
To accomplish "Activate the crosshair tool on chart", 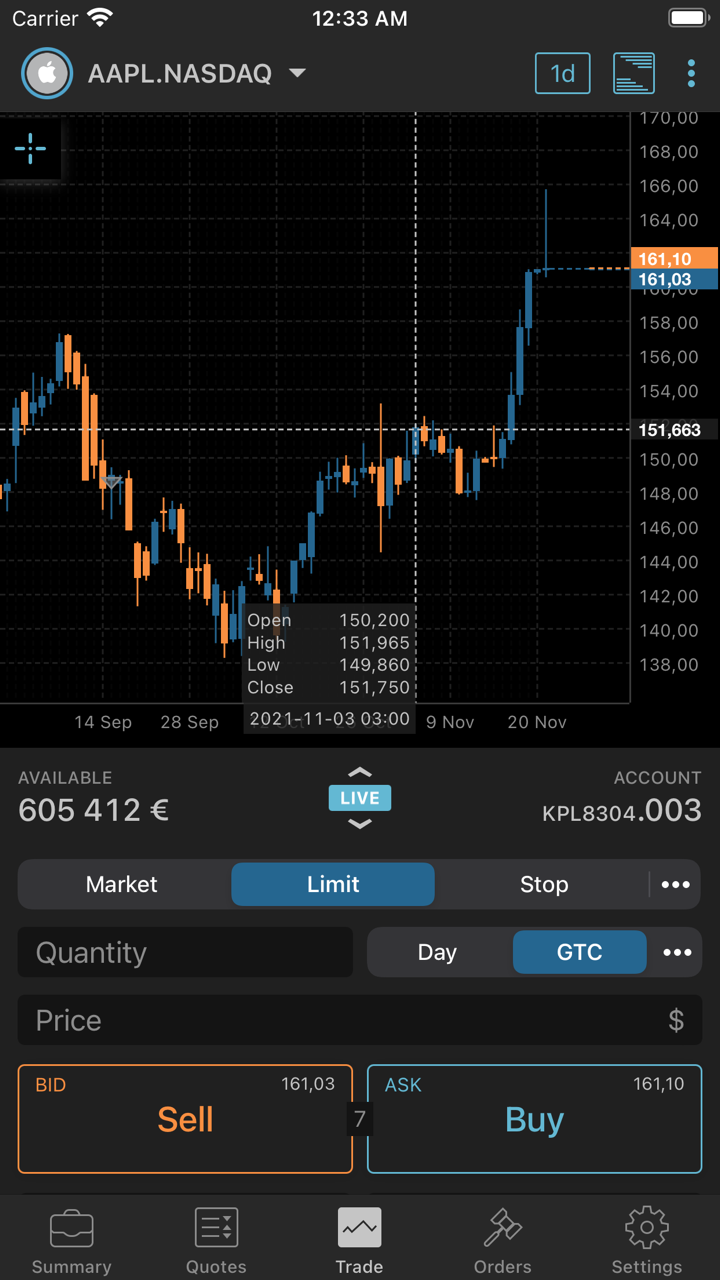I will point(30,149).
